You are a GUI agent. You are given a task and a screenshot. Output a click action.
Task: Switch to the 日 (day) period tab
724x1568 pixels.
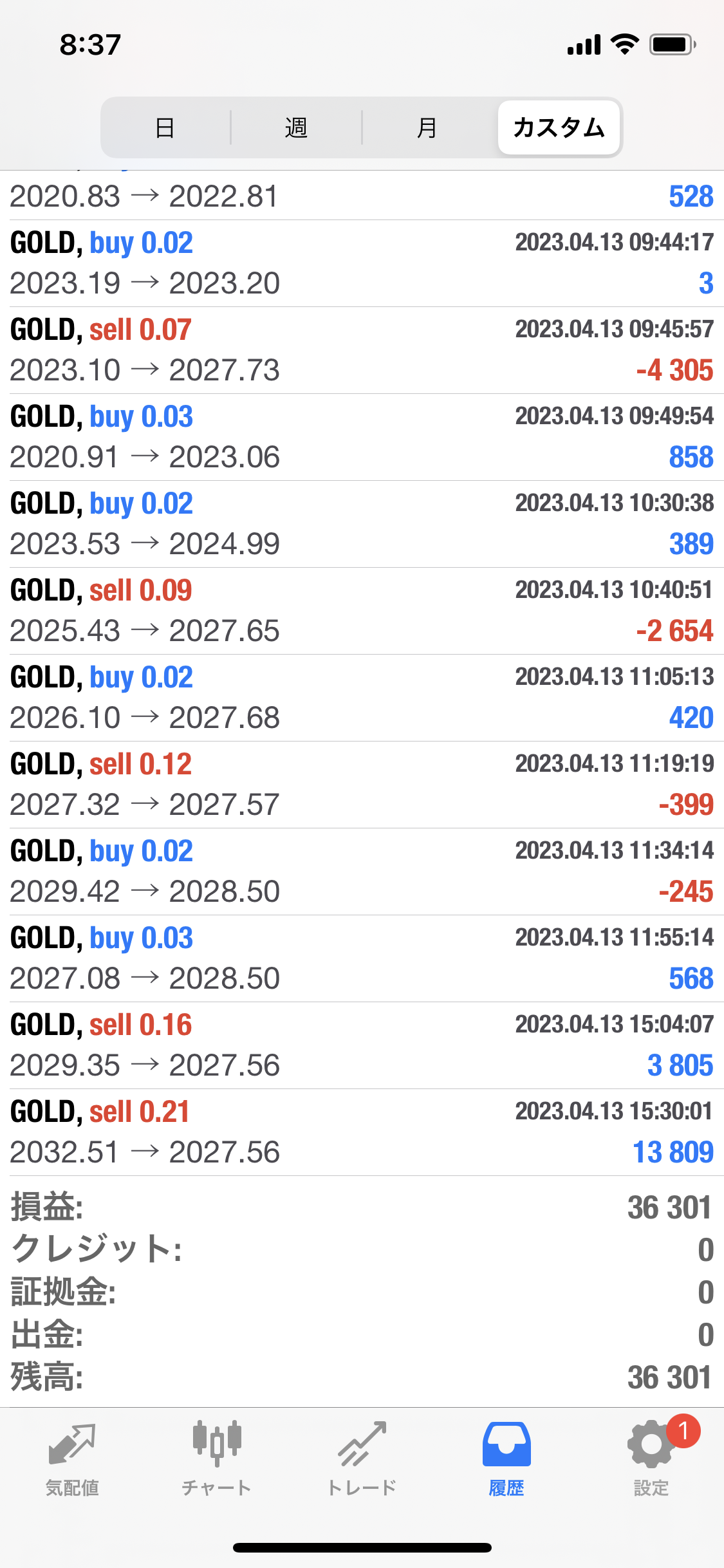pos(165,127)
